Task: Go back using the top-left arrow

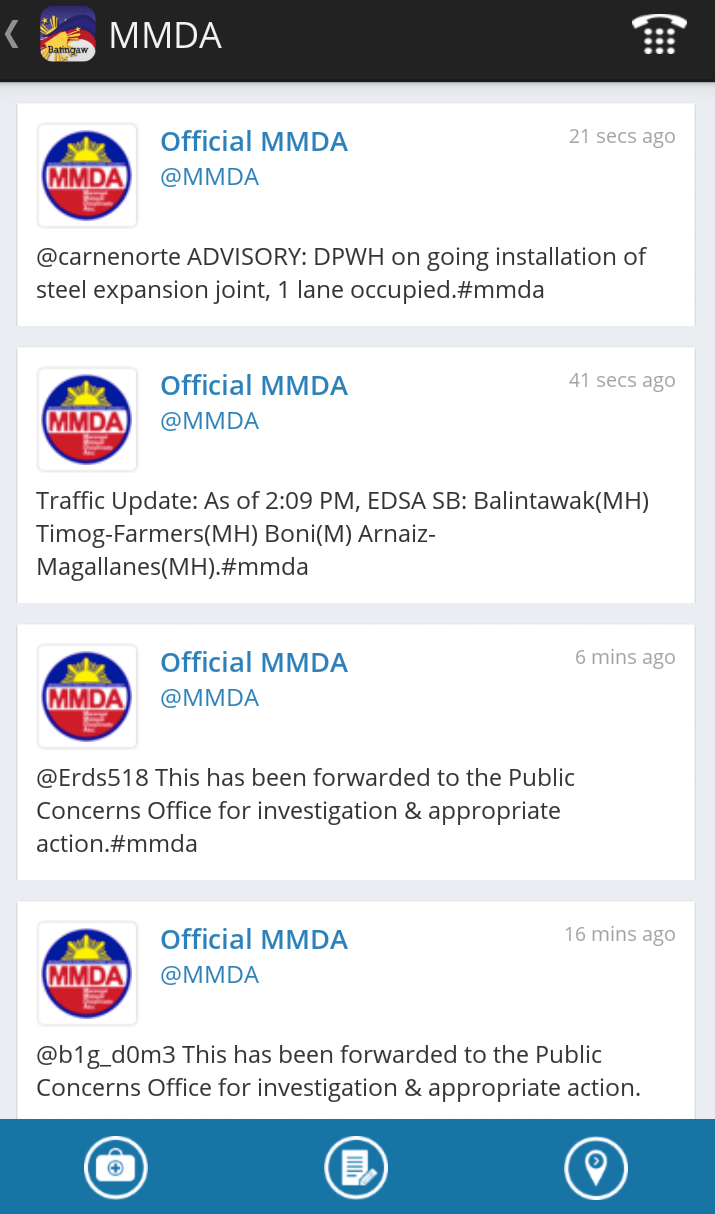Action: point(14,36)
